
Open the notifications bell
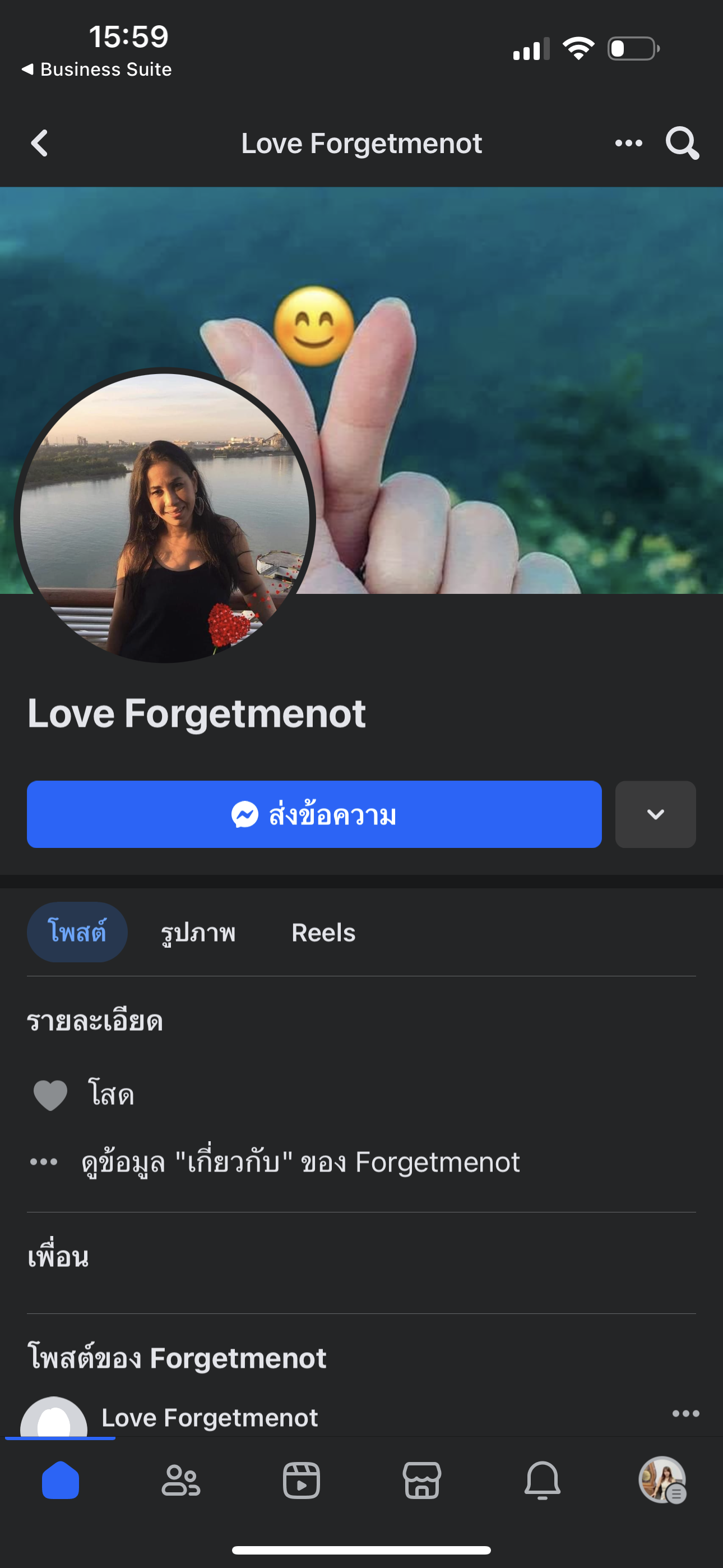click(543, 1481)
